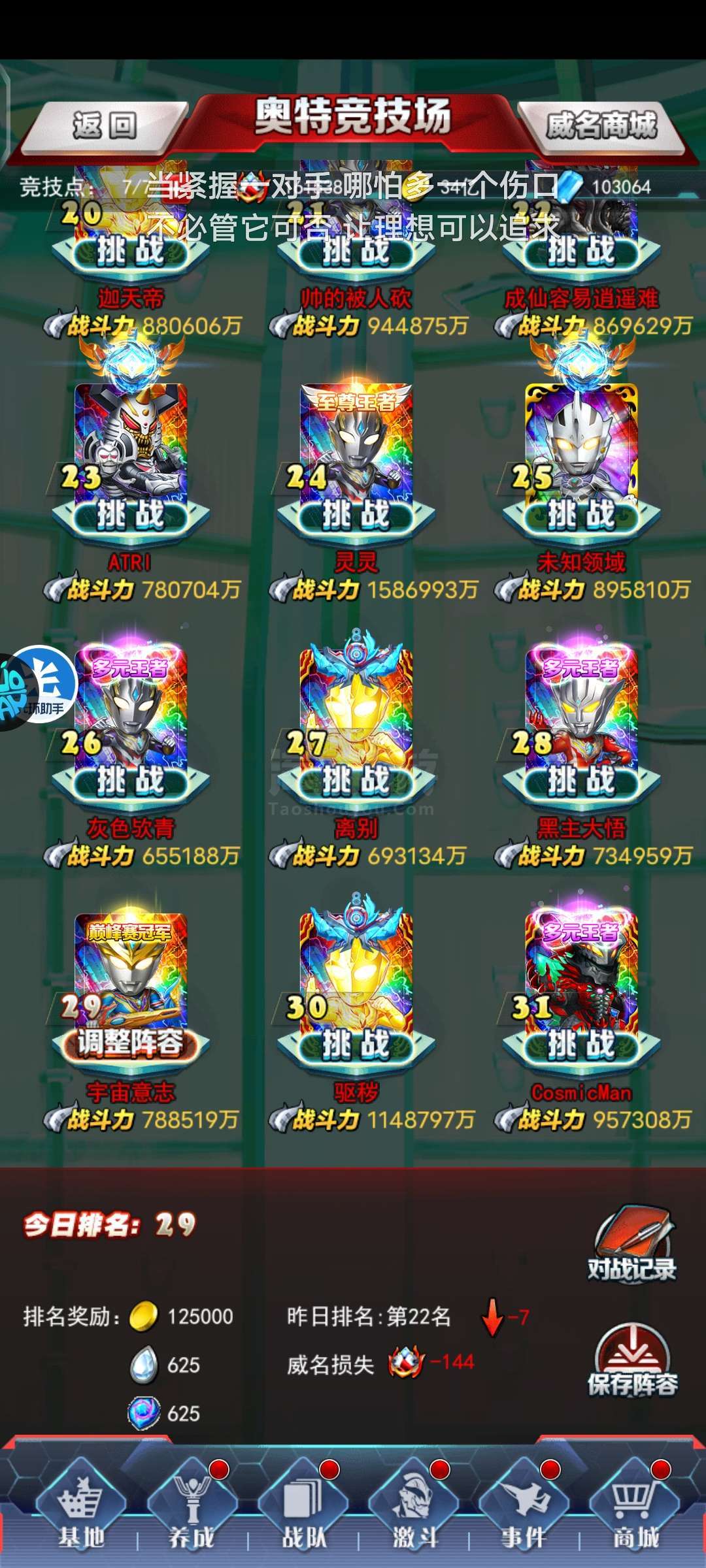
Task: Challenge rank 31 player CosmicMan
Action: [581, 1045]
